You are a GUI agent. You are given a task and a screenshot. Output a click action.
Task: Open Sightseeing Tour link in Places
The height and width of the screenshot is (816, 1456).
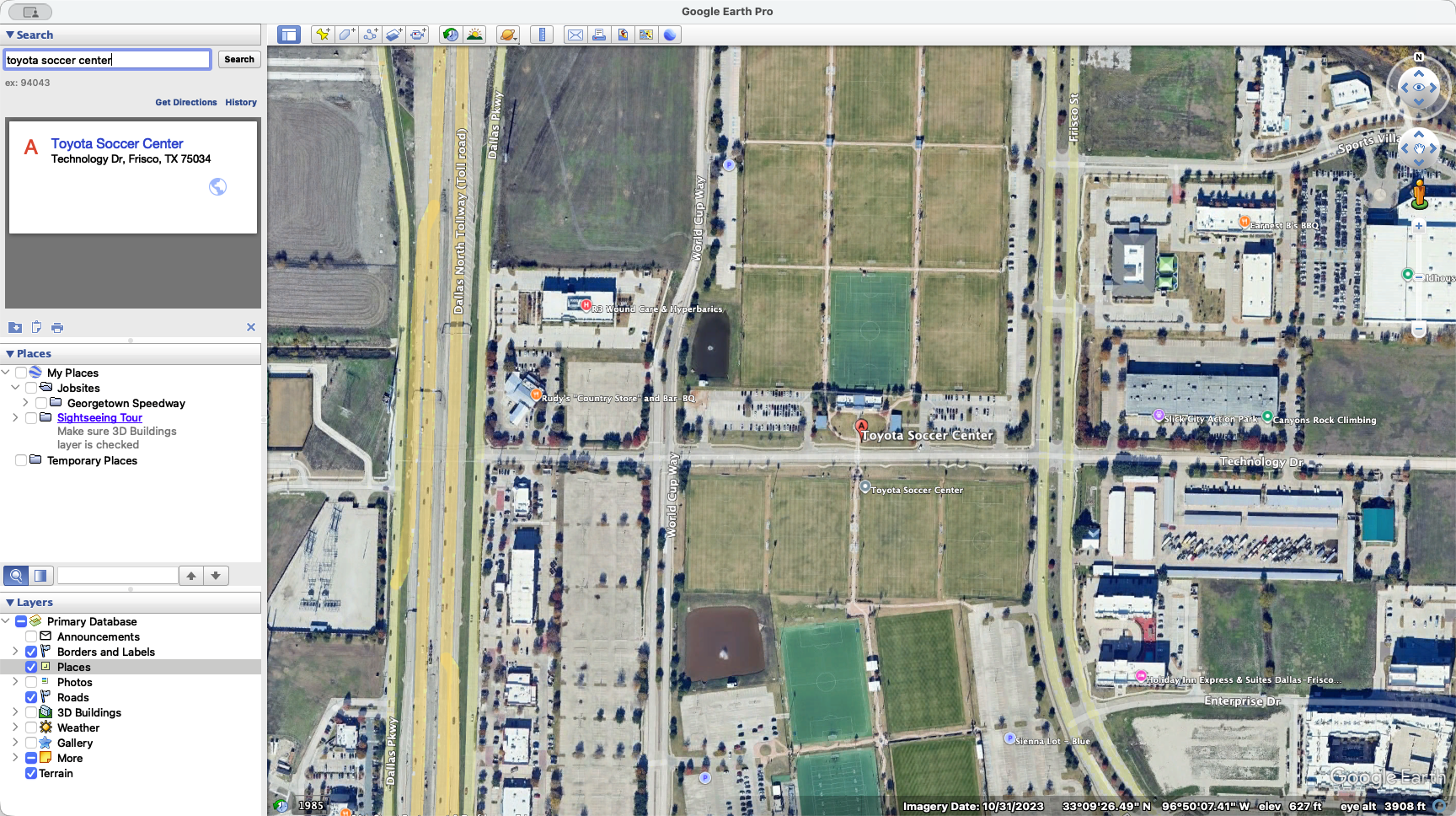99,417
